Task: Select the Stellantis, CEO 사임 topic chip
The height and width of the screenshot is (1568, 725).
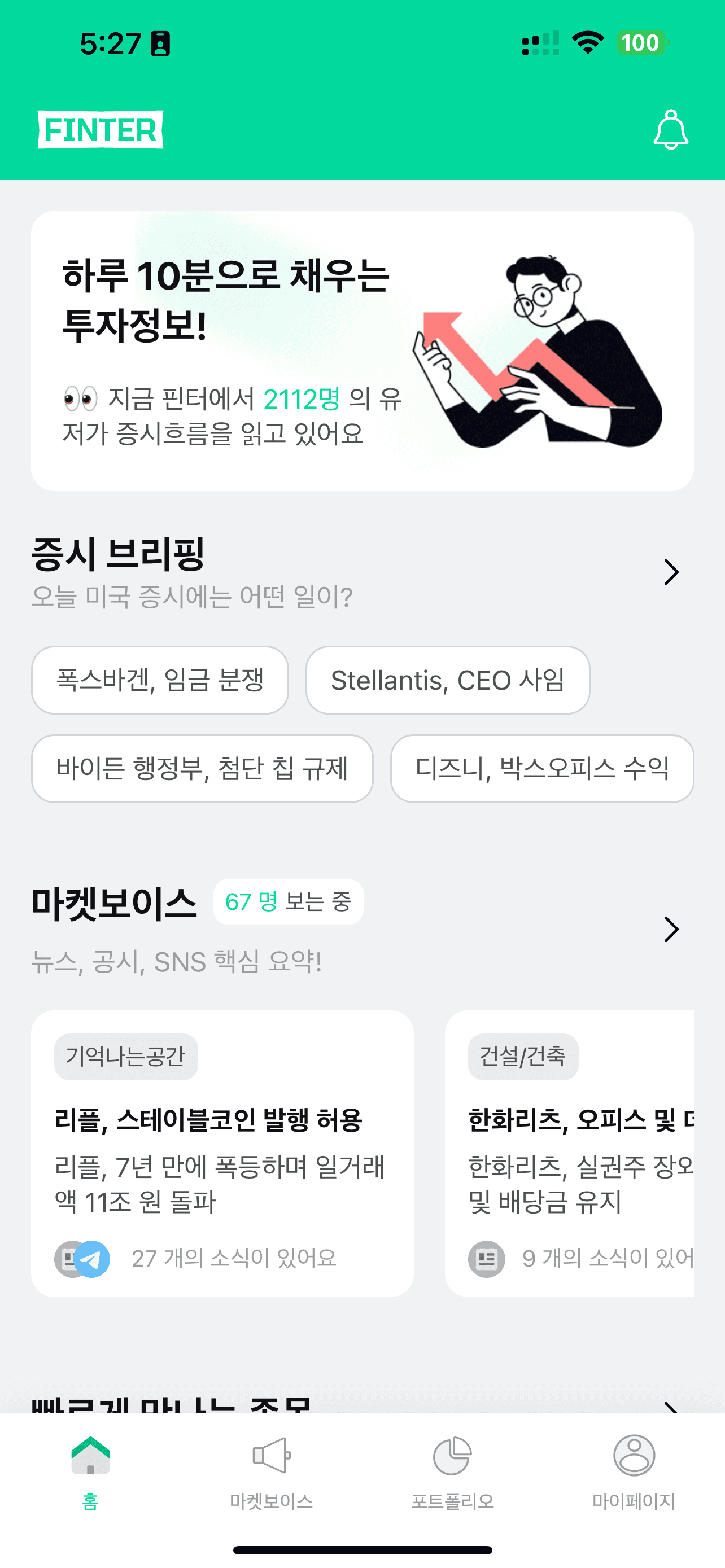Action: click(x=447, y=680)
